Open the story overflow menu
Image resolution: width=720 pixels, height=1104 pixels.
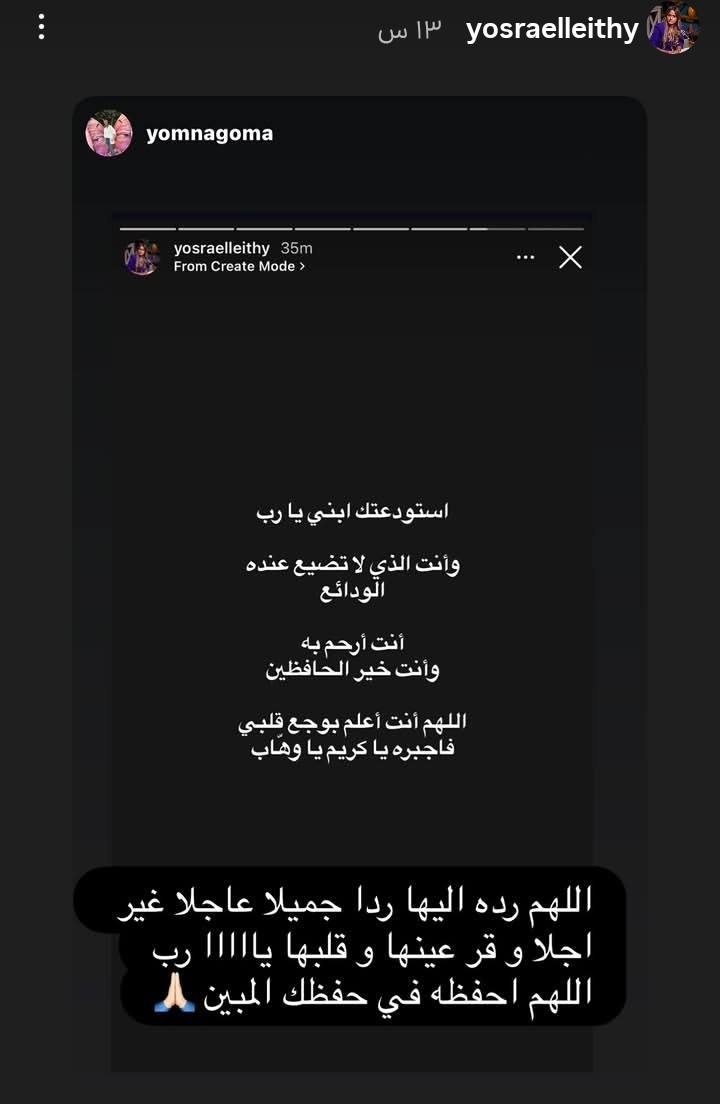pyautogui.click(x=41, y=27)
